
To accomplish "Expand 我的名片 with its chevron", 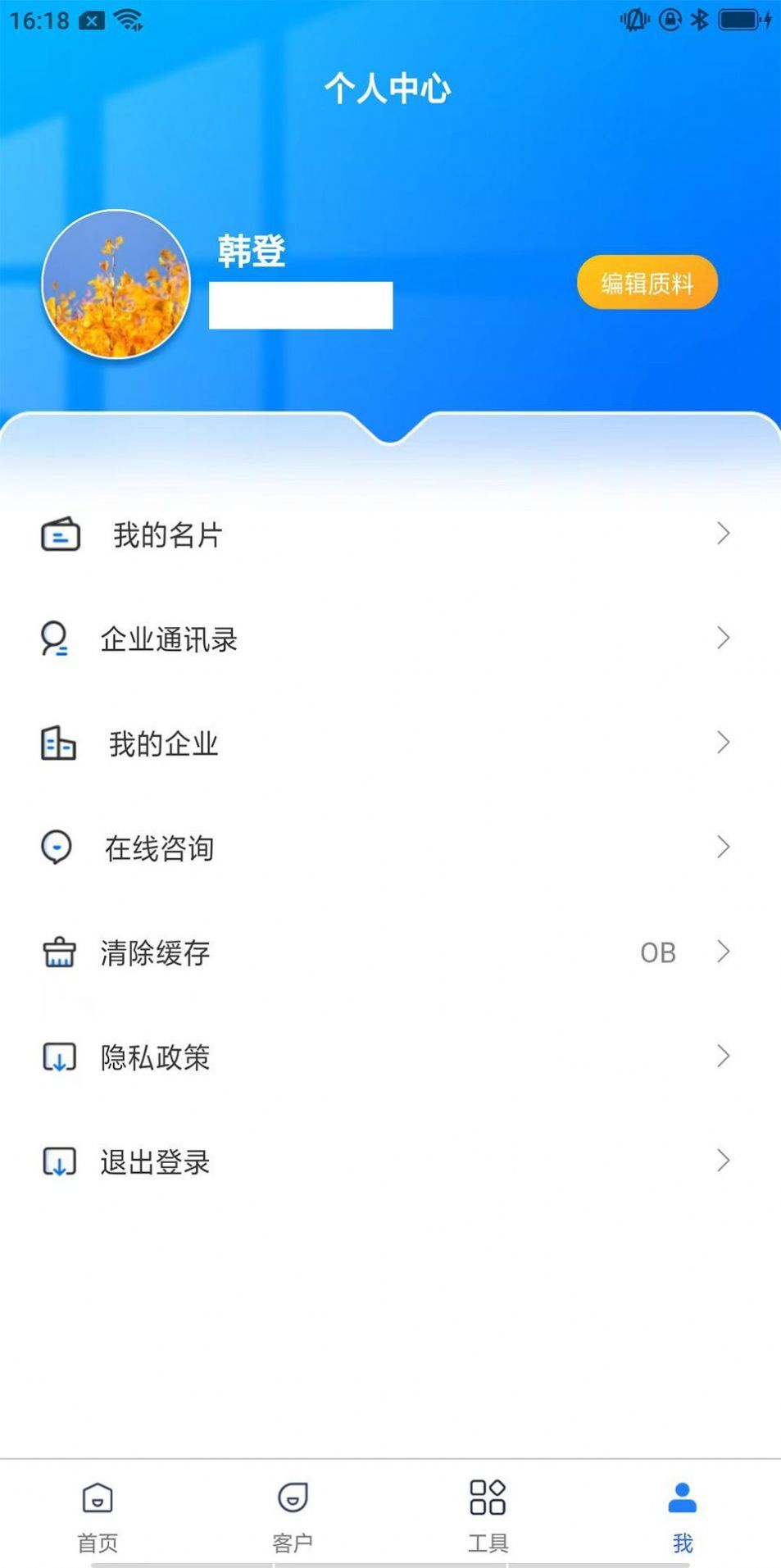I will point(723,534).
